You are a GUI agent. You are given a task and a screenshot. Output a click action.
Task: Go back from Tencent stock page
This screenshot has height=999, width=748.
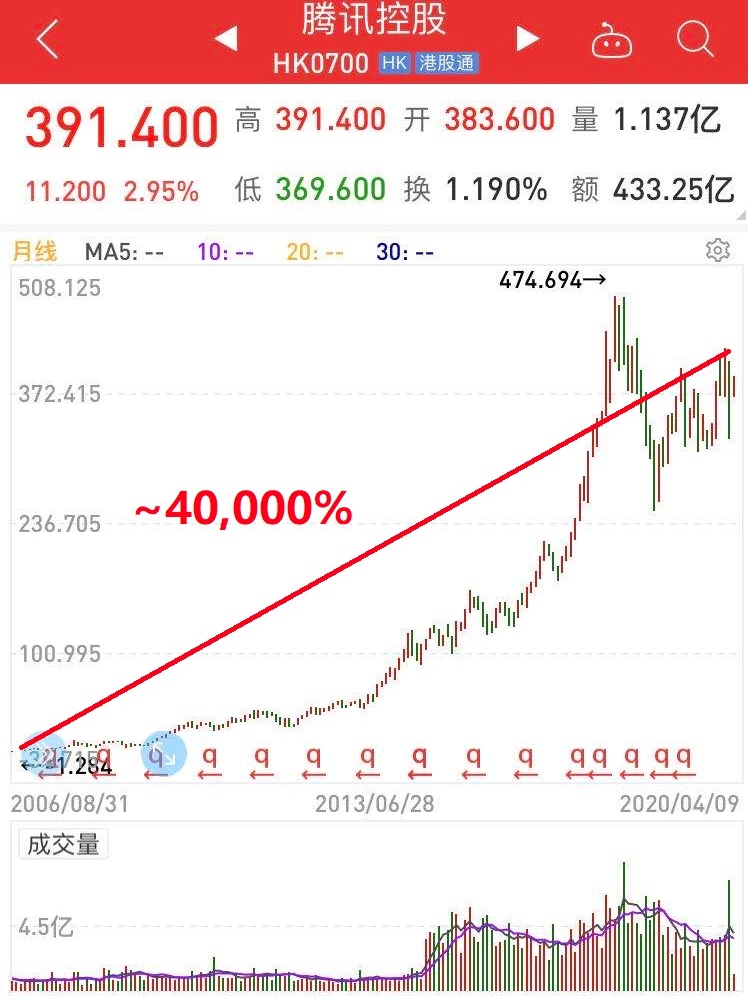47,40
